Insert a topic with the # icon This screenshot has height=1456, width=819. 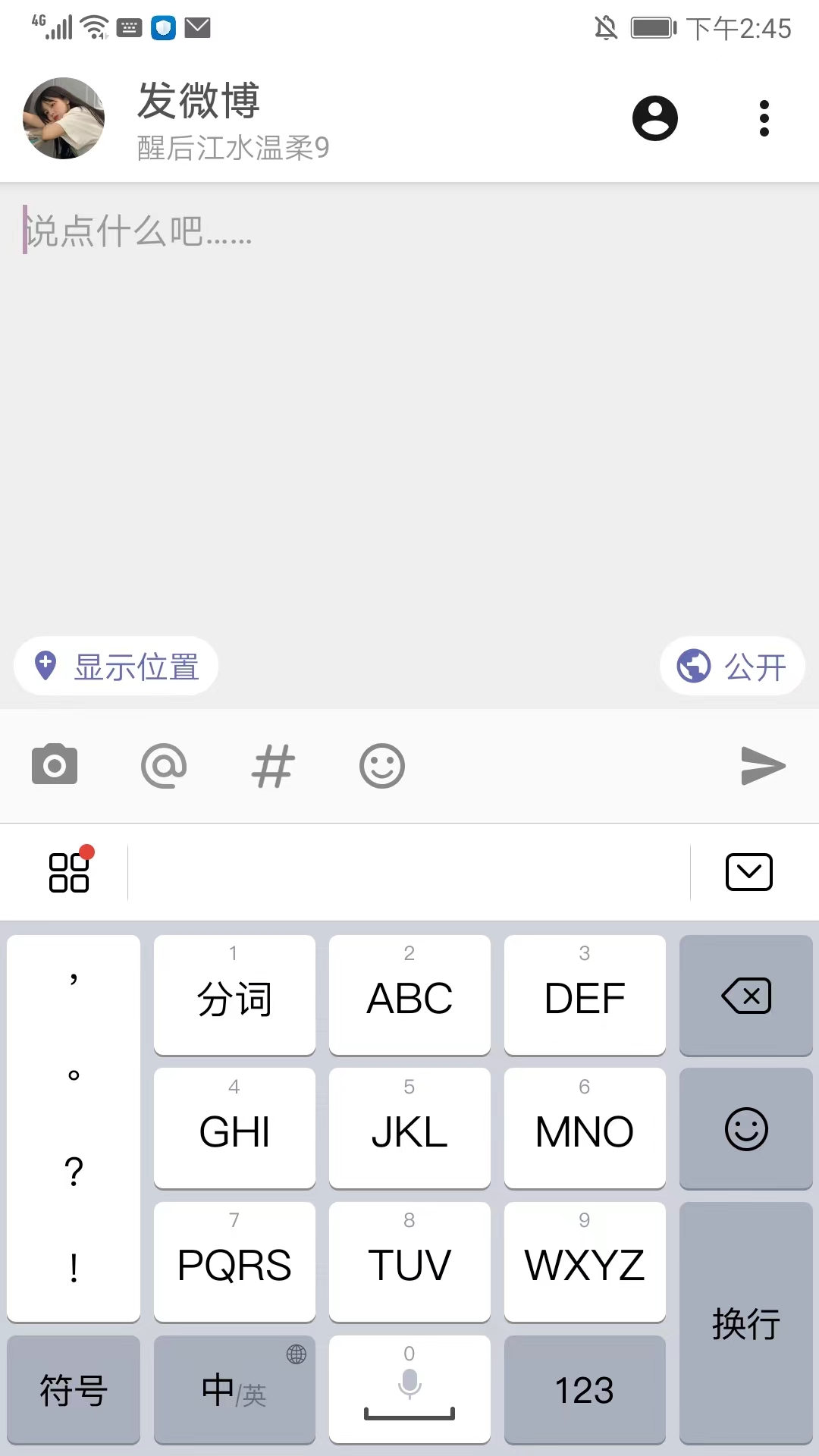[273, 766]
